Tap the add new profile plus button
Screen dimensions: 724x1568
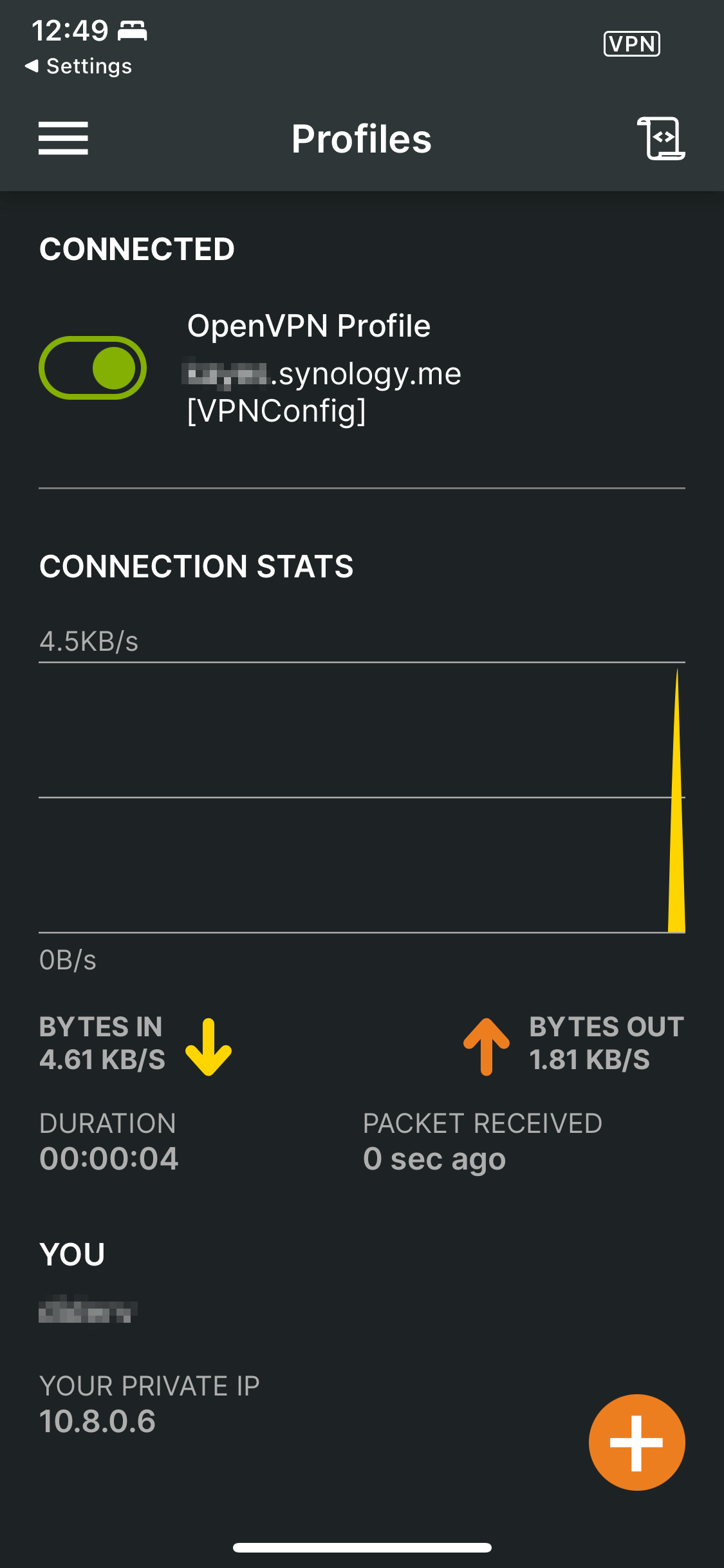pos(636,1442)
